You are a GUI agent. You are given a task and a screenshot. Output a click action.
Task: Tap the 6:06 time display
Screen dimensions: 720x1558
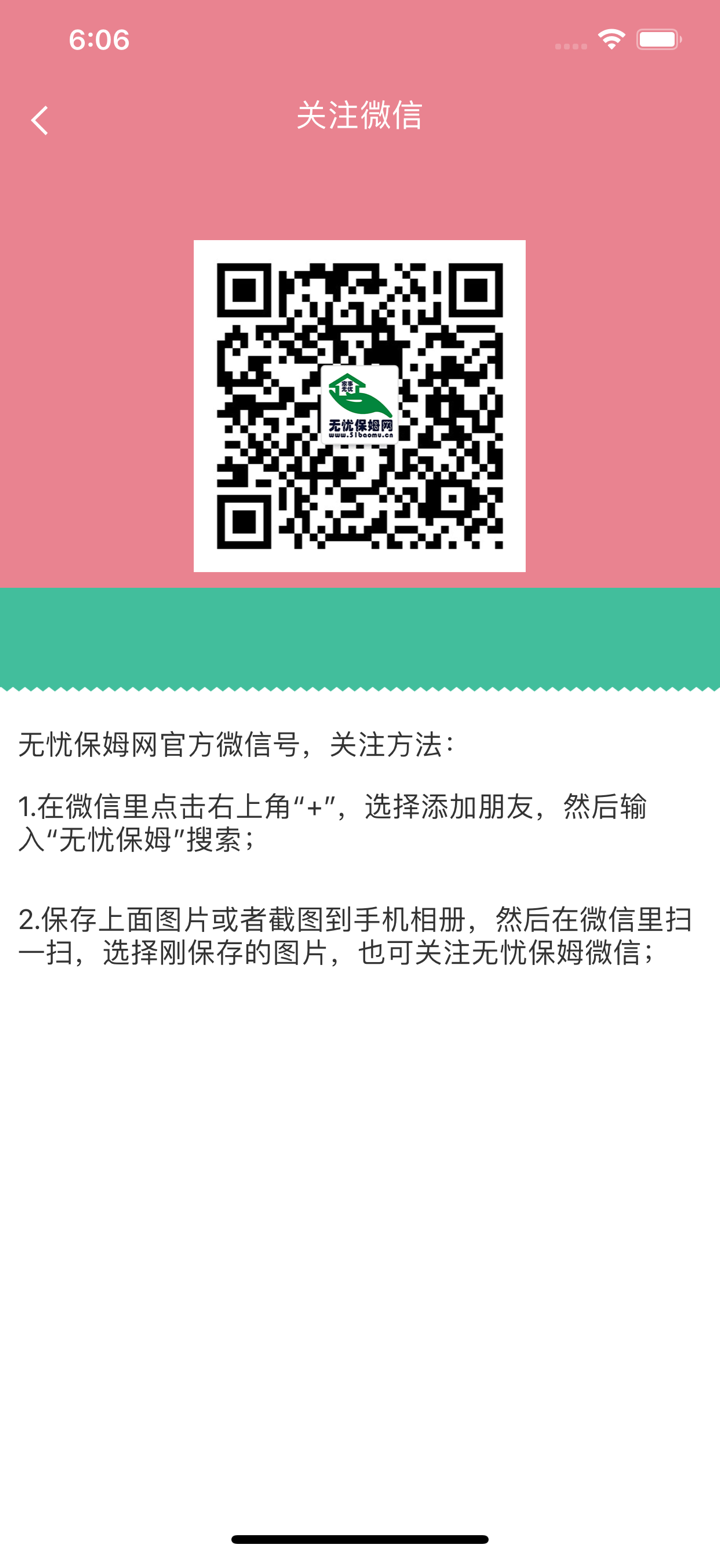click(100, 40)
